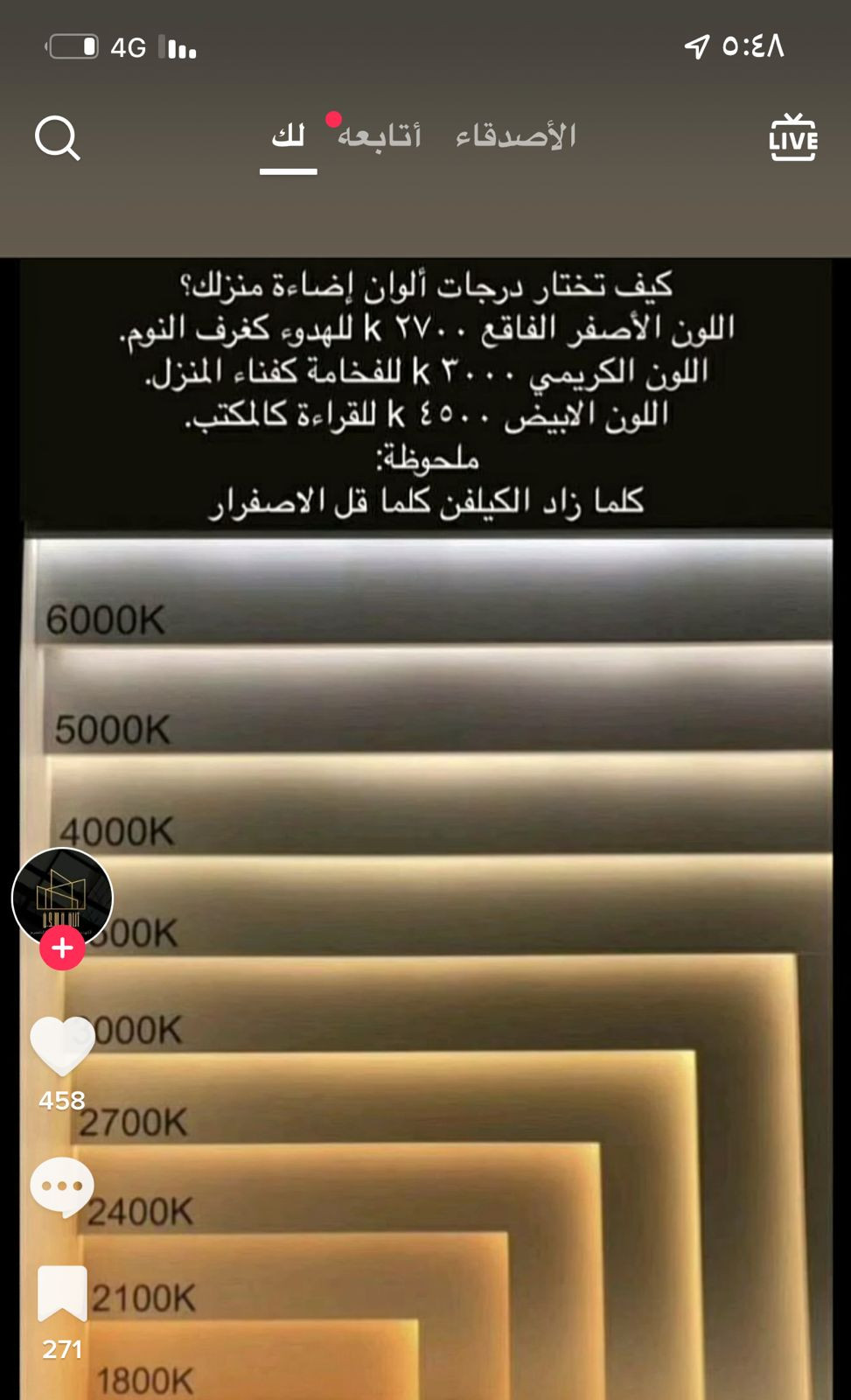Open the creator's profile picture
The image size is (851, 1400).
coord(62,896)
